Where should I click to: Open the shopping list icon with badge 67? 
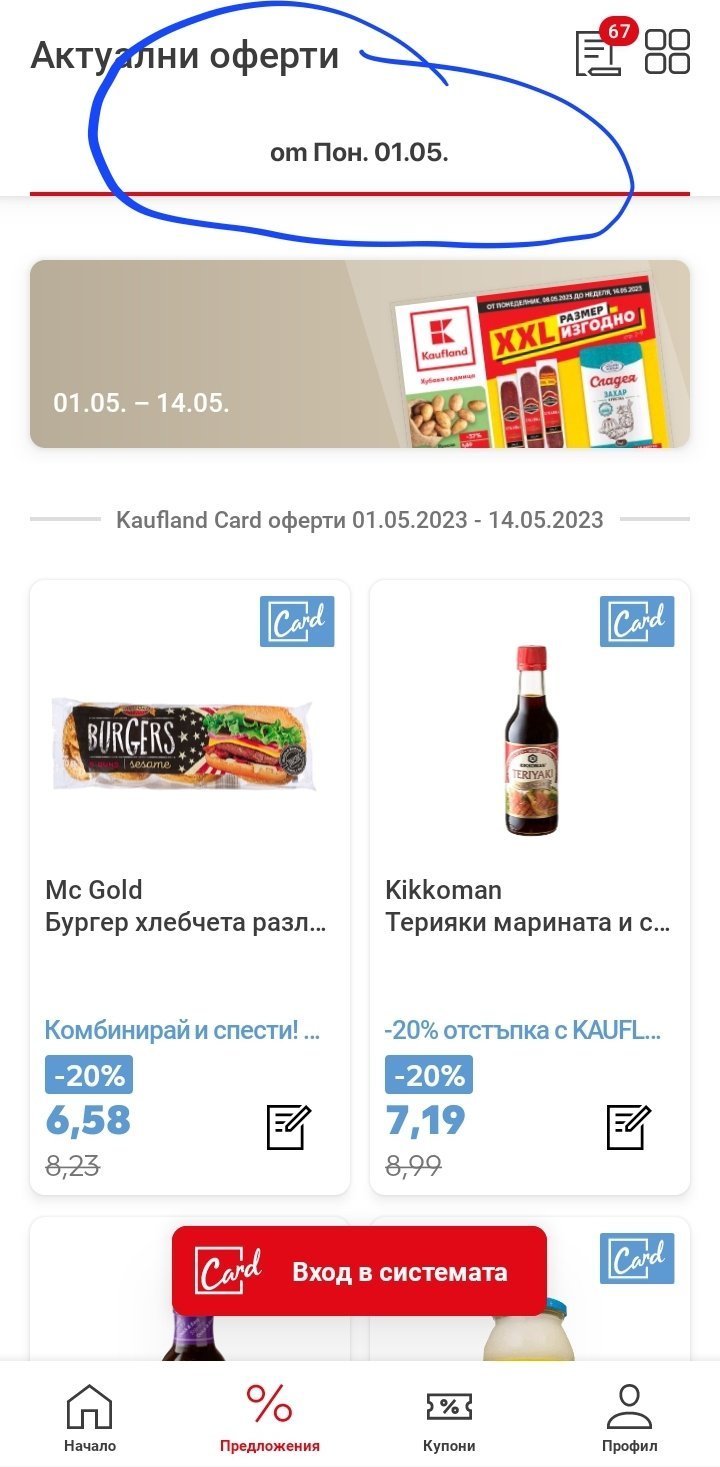[598, 53]
